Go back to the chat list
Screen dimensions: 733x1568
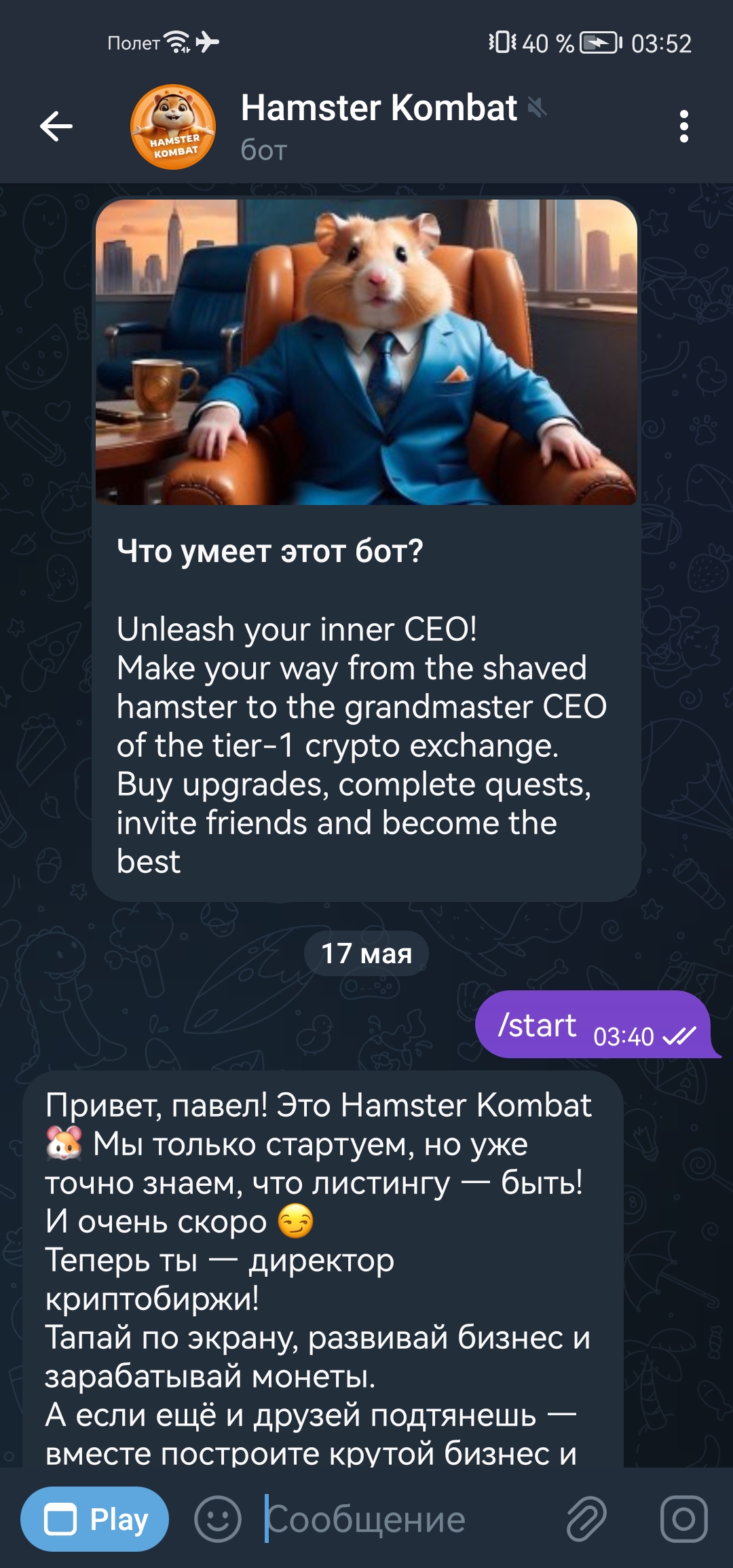click(56, 126)
